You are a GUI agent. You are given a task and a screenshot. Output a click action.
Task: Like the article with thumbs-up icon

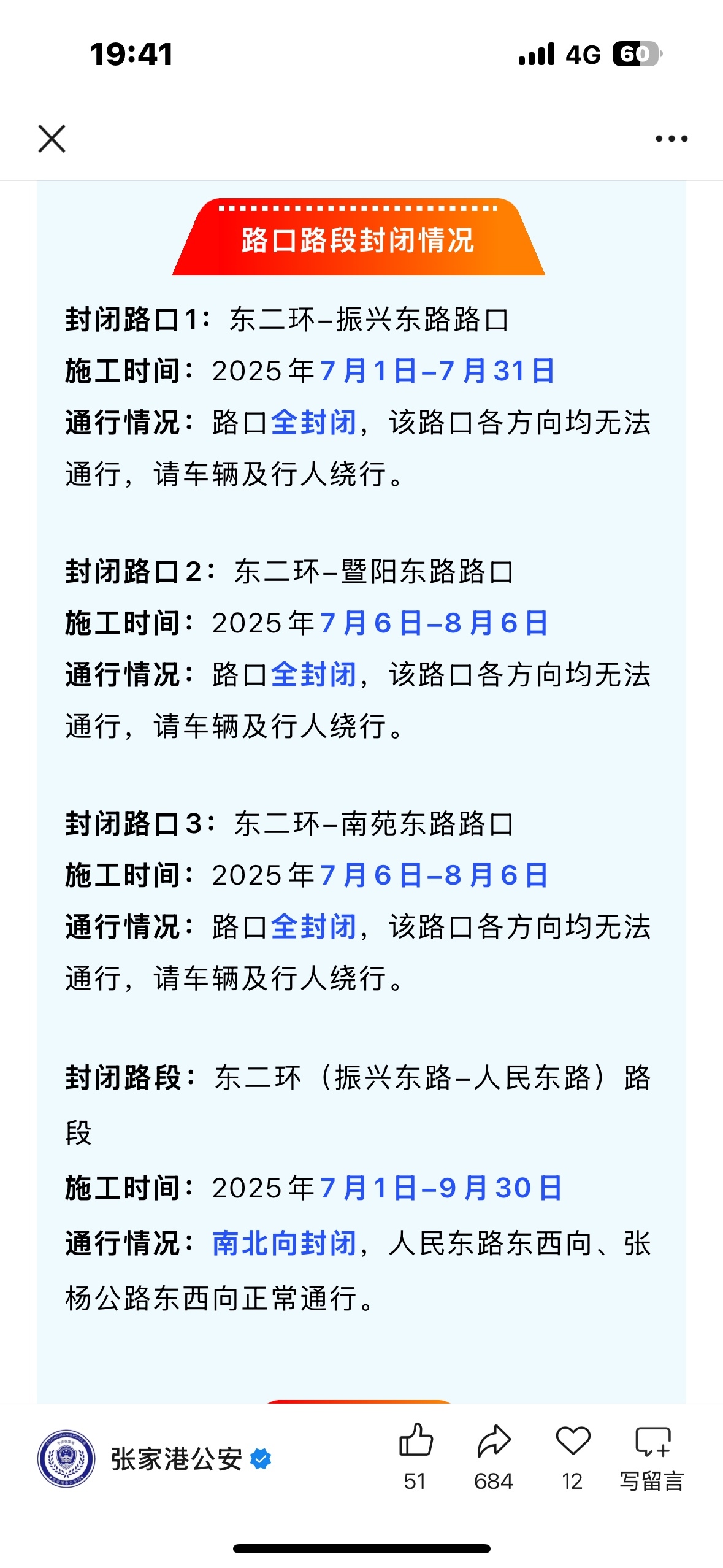coord(416,1442)
